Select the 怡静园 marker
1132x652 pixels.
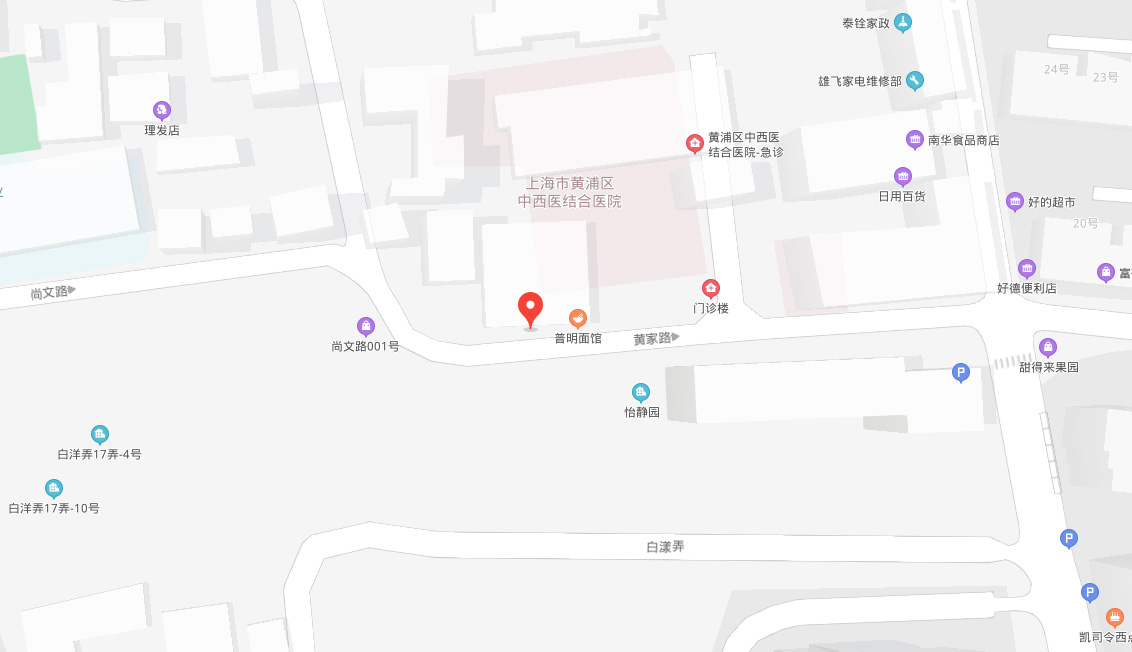pos(641,392)
